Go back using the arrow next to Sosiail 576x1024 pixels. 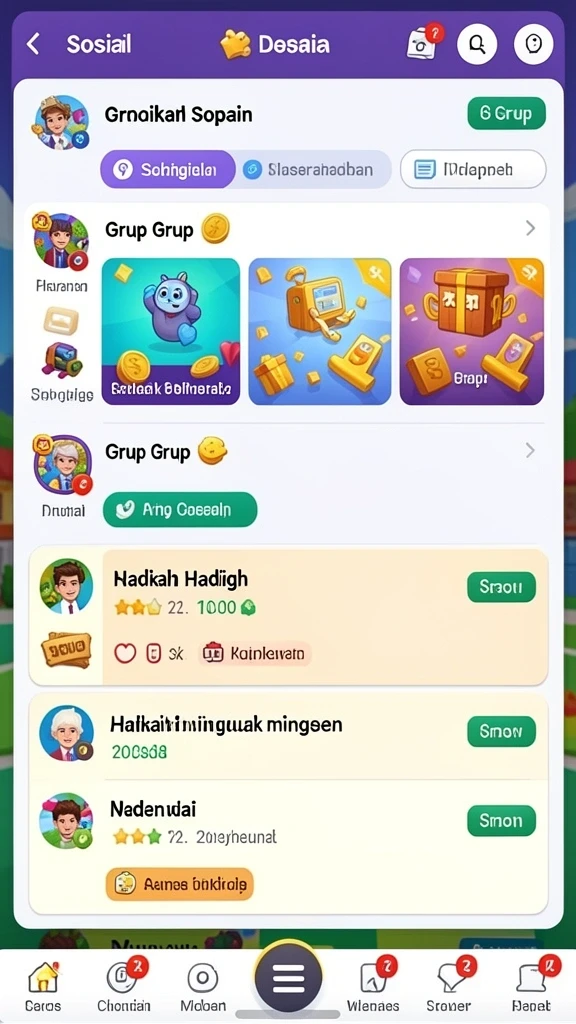click(33, 44)
